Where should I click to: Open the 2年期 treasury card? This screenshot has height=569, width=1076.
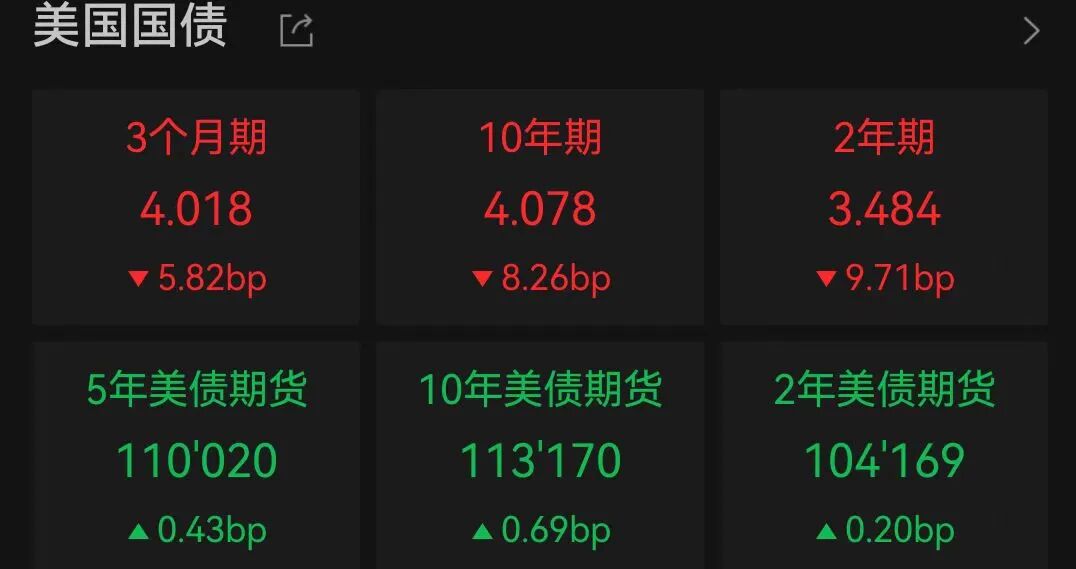[884, 207]
